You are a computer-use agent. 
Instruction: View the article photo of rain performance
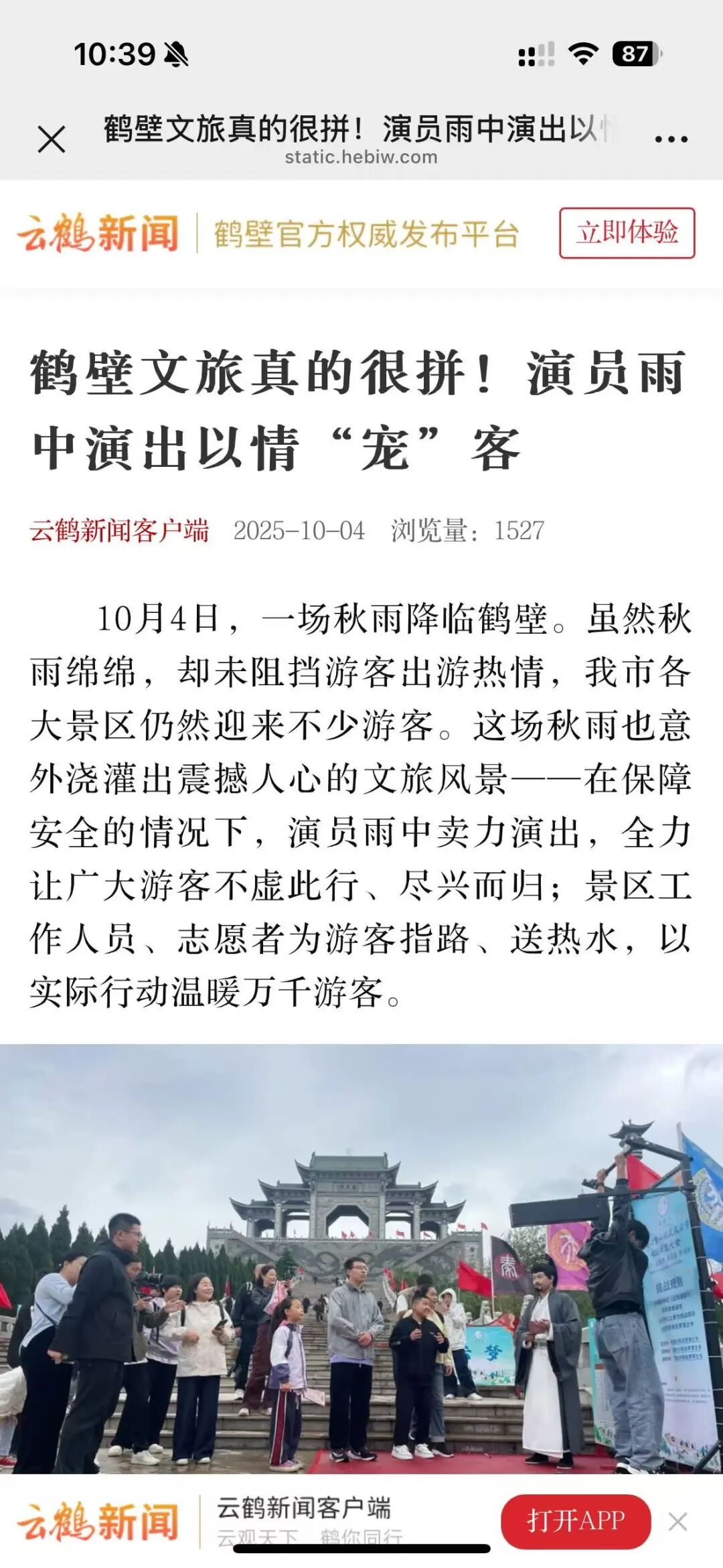(x=361, y=1259)
